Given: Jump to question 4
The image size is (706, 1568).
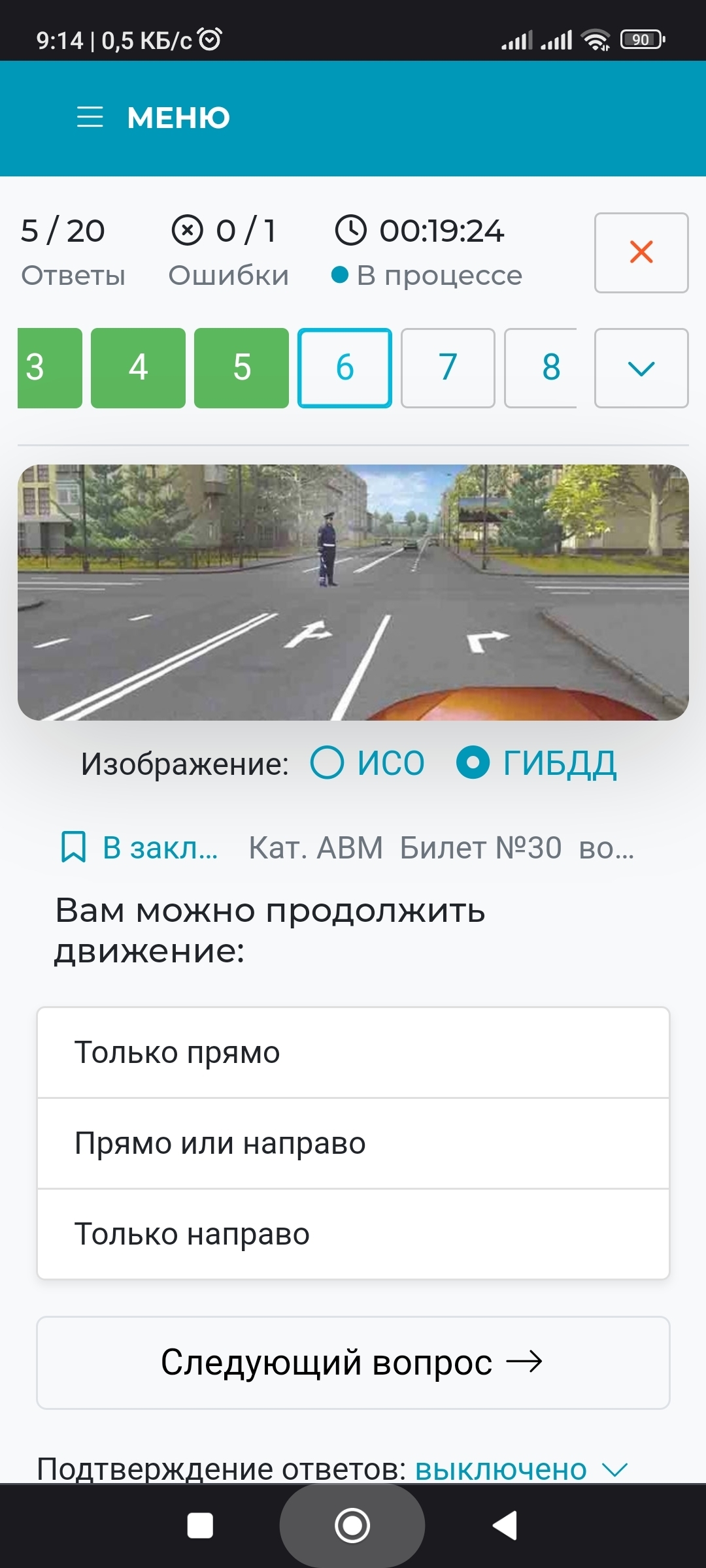Looking at the screenshot, I should point(138,368).
